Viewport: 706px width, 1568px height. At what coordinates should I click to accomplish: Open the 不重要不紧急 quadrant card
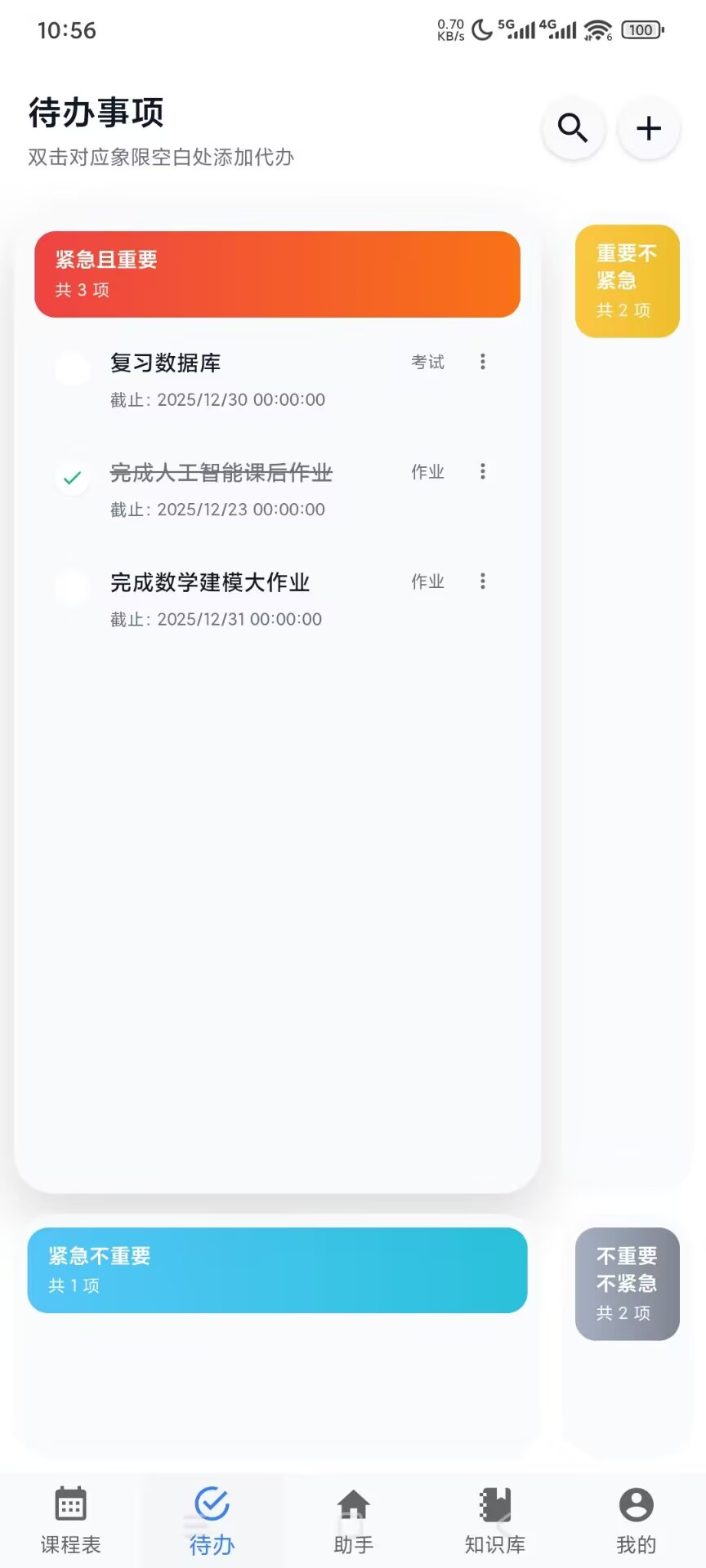coord(627,1284)
